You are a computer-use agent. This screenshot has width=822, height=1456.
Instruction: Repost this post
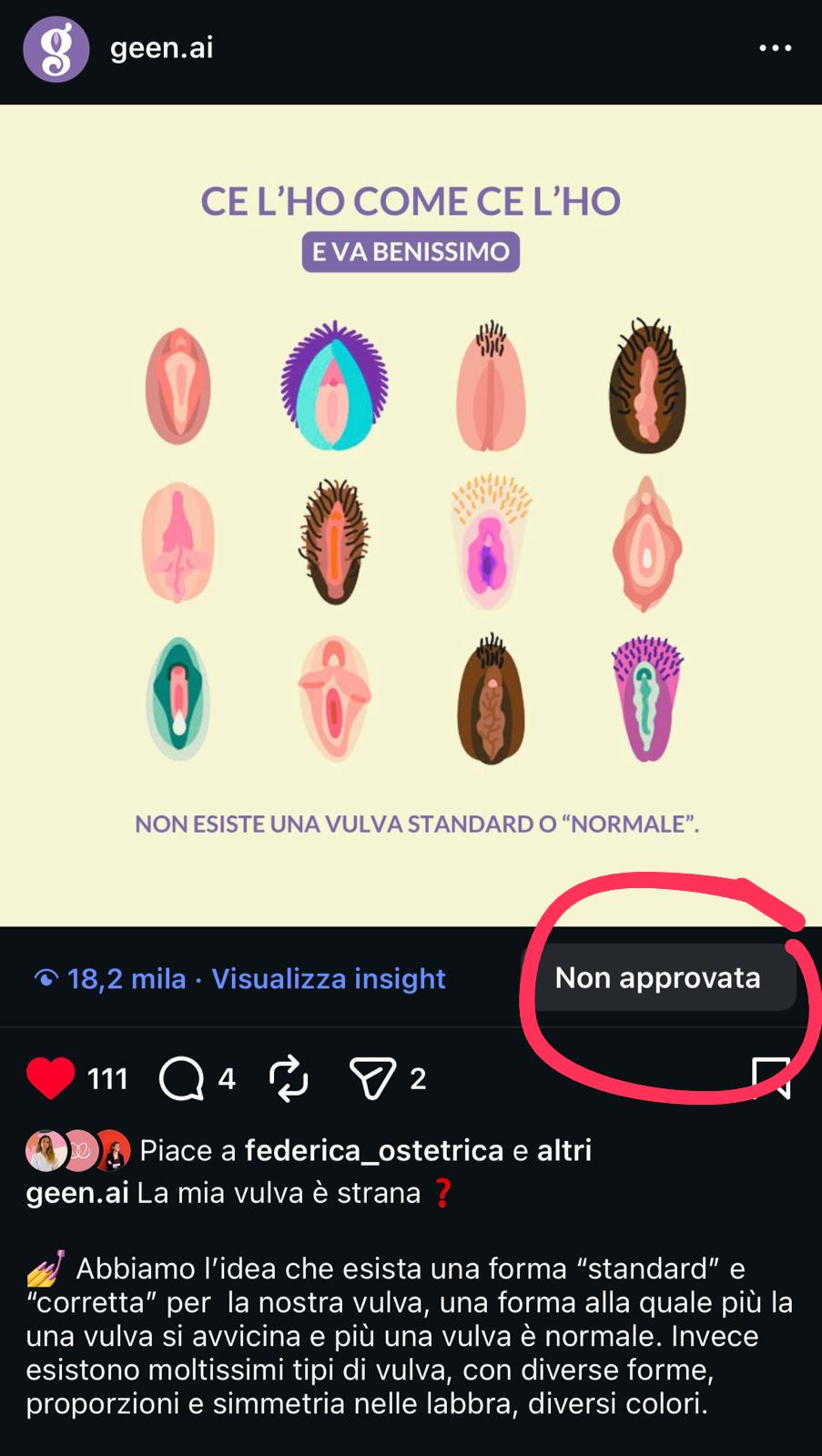(x=289, y=1078)
